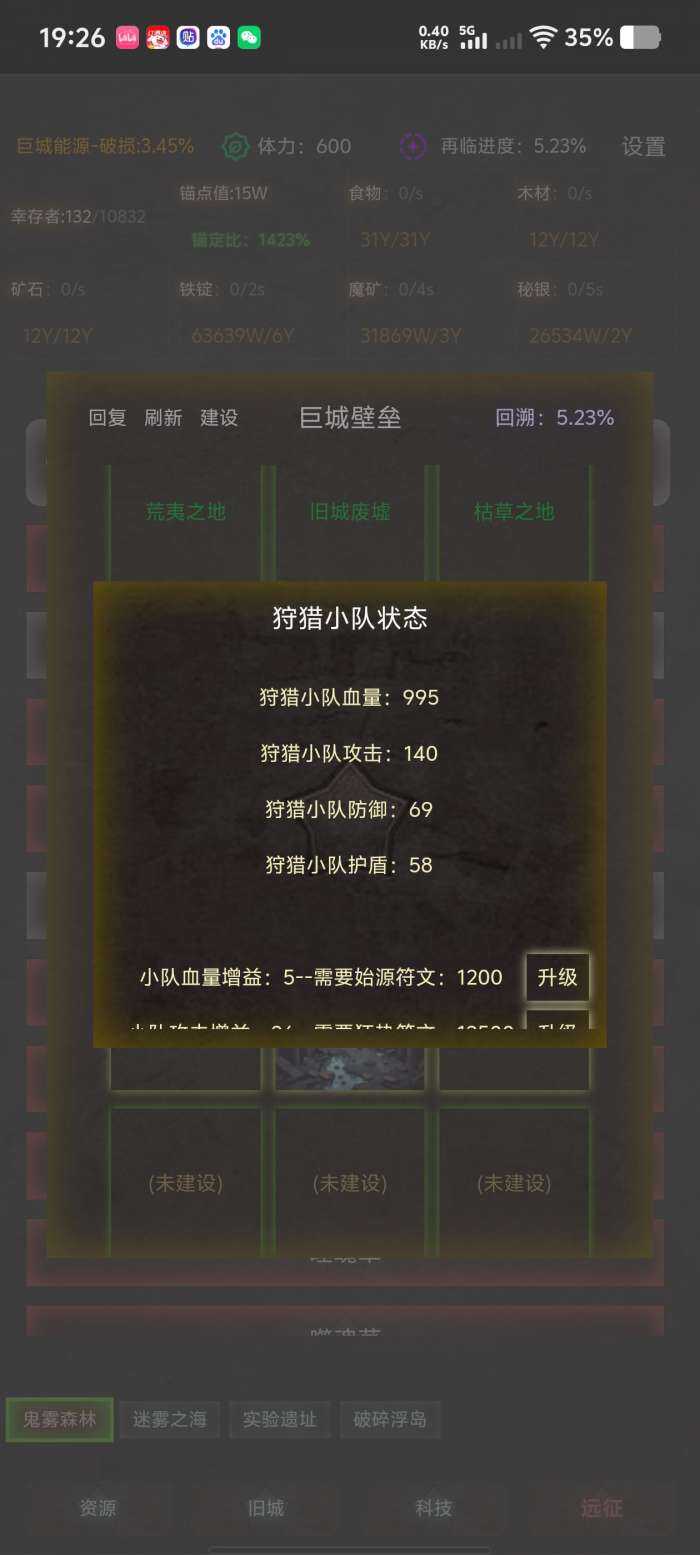Tap 回复 in the fortress panel
This screenshot has height=1555, width=700.
coord(107,418)
